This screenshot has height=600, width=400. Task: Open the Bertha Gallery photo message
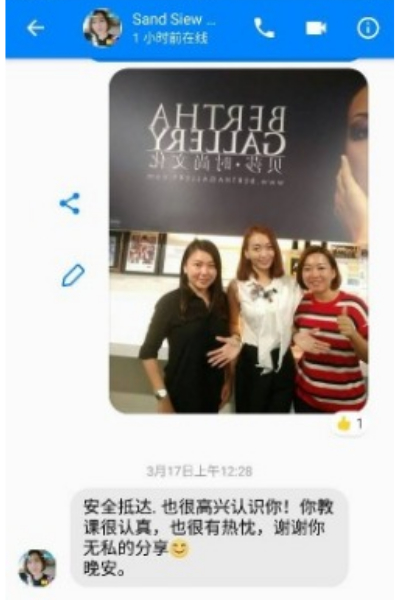tap(238, 241)
